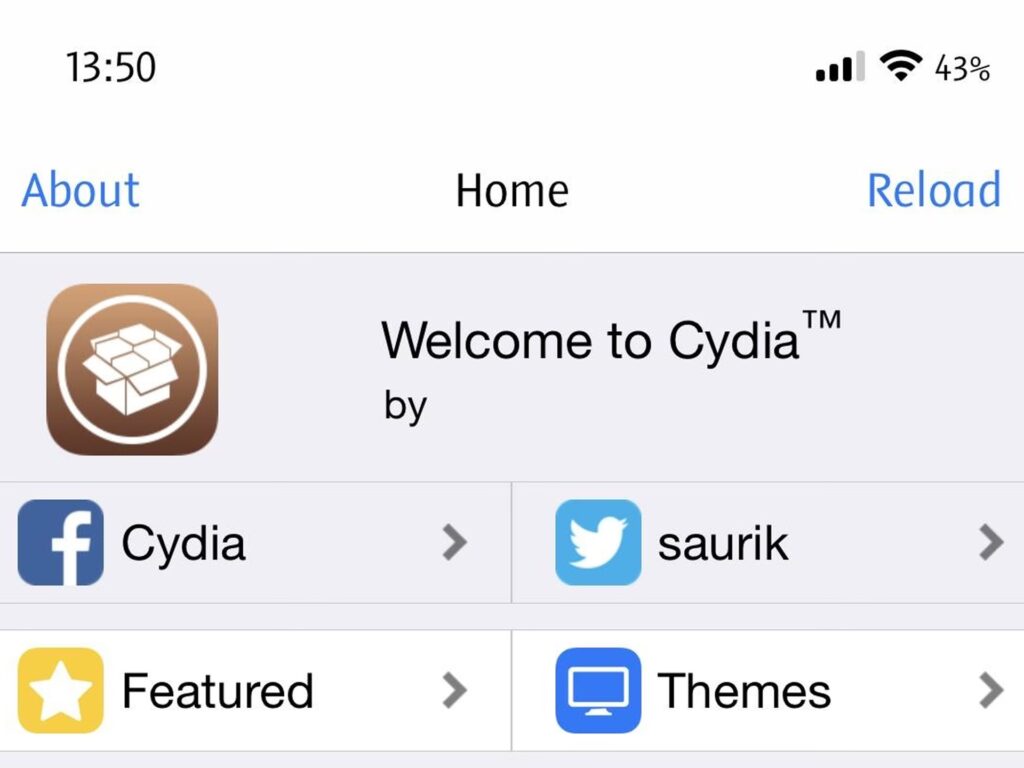1024x768 pixels.
Task: Reload the Cydia home page
Action: click(x=933, y=190)
